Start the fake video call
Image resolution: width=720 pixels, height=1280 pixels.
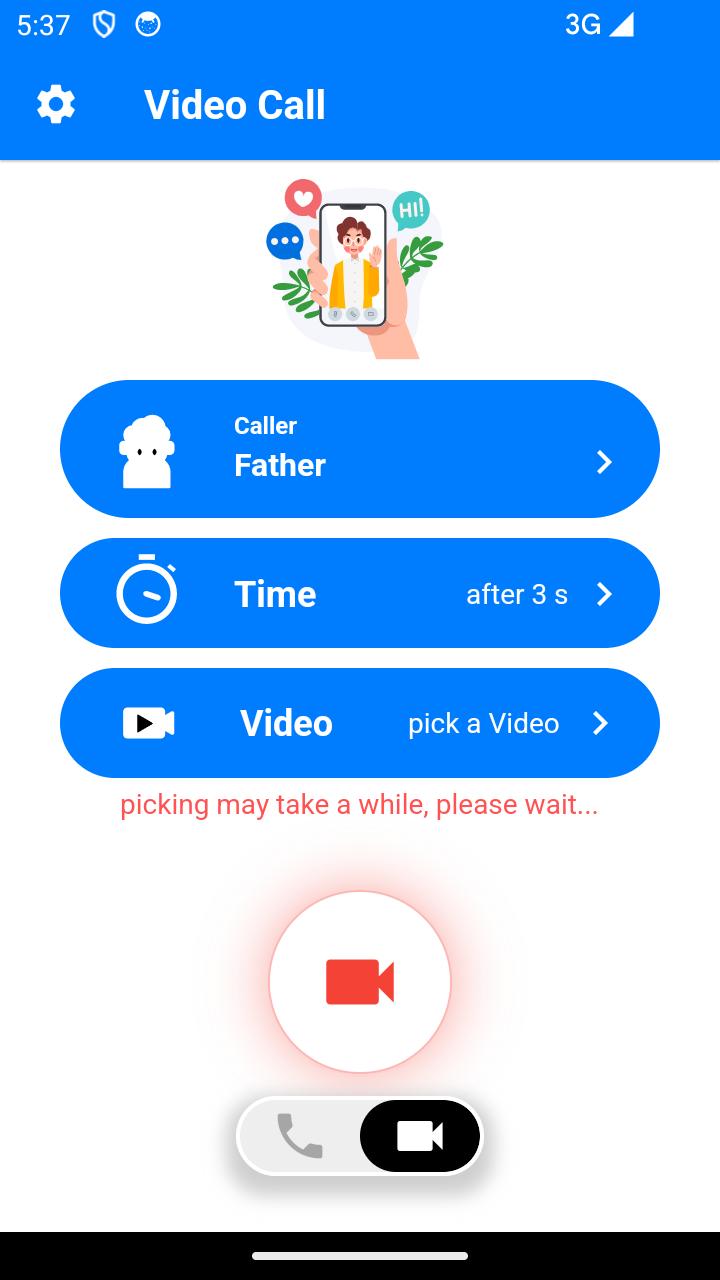[x=360, y=982]
